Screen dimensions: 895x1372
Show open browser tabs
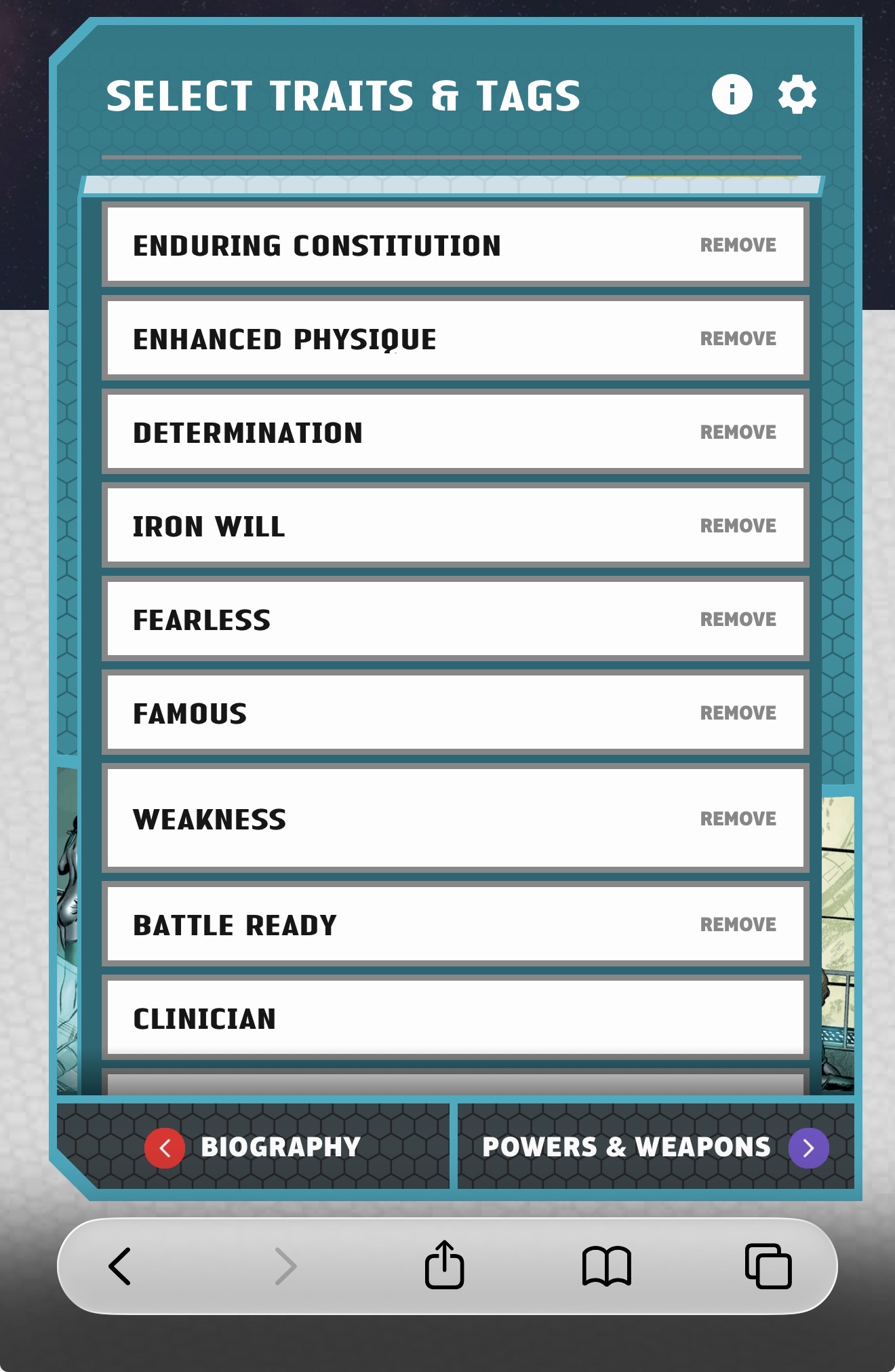click(x=768, y=1266)
